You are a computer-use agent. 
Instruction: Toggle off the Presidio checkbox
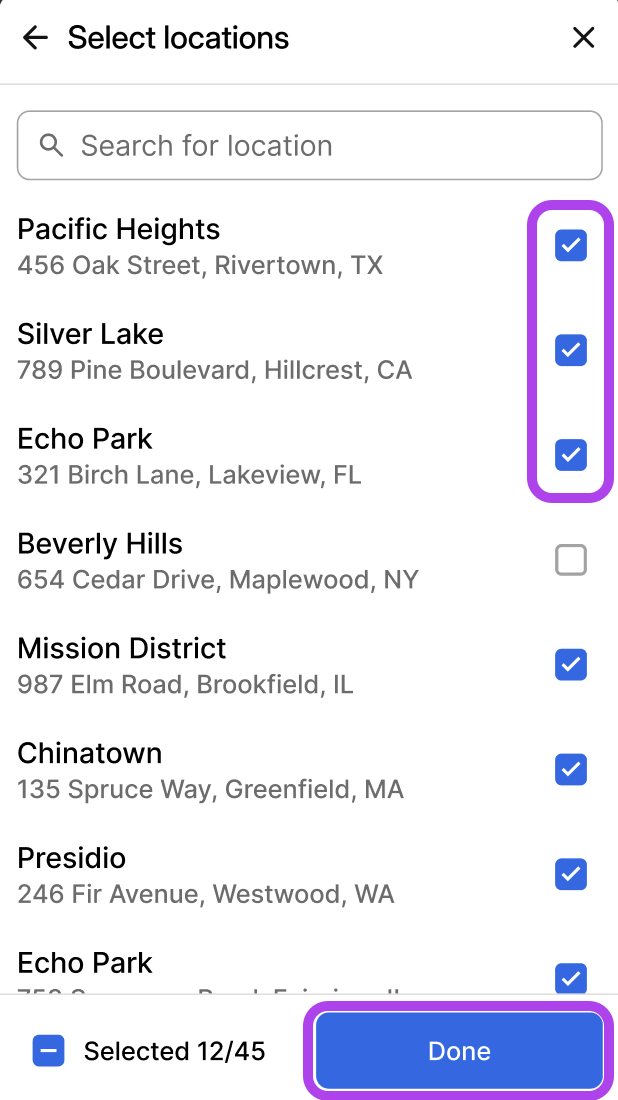(x=571, y=874)
